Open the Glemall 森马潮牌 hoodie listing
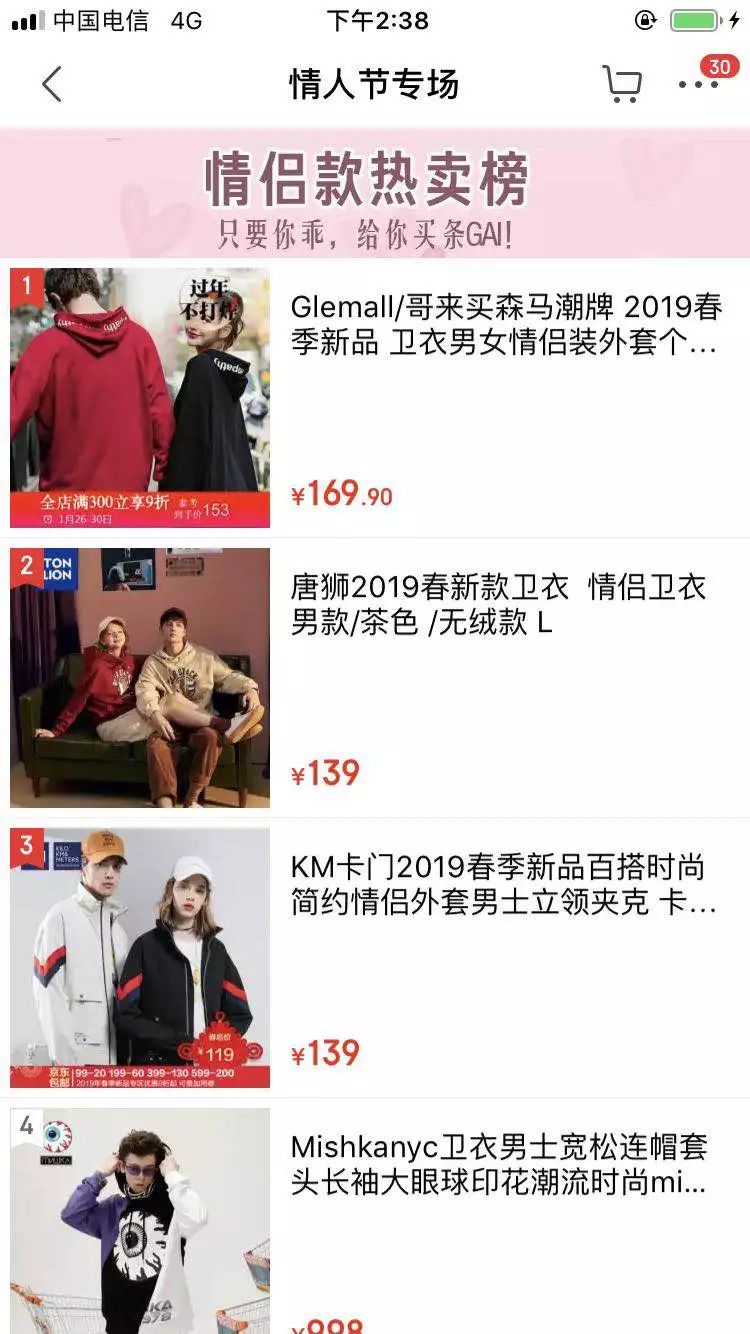Image resolution: width=750 pixels, height=1334 pixels. click(505, 325)
